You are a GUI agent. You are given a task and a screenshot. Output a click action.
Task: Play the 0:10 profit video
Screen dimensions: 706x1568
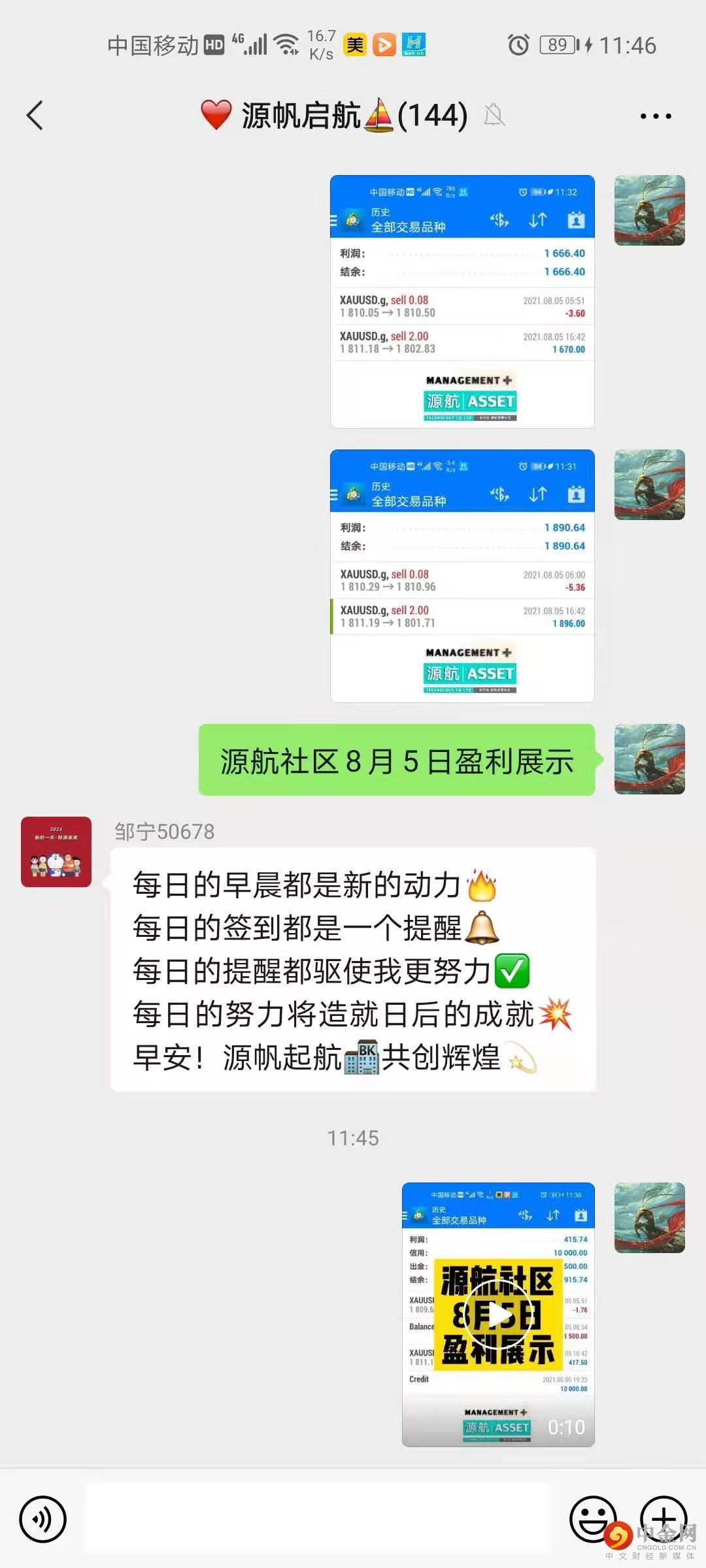[x=498, y=1315]
